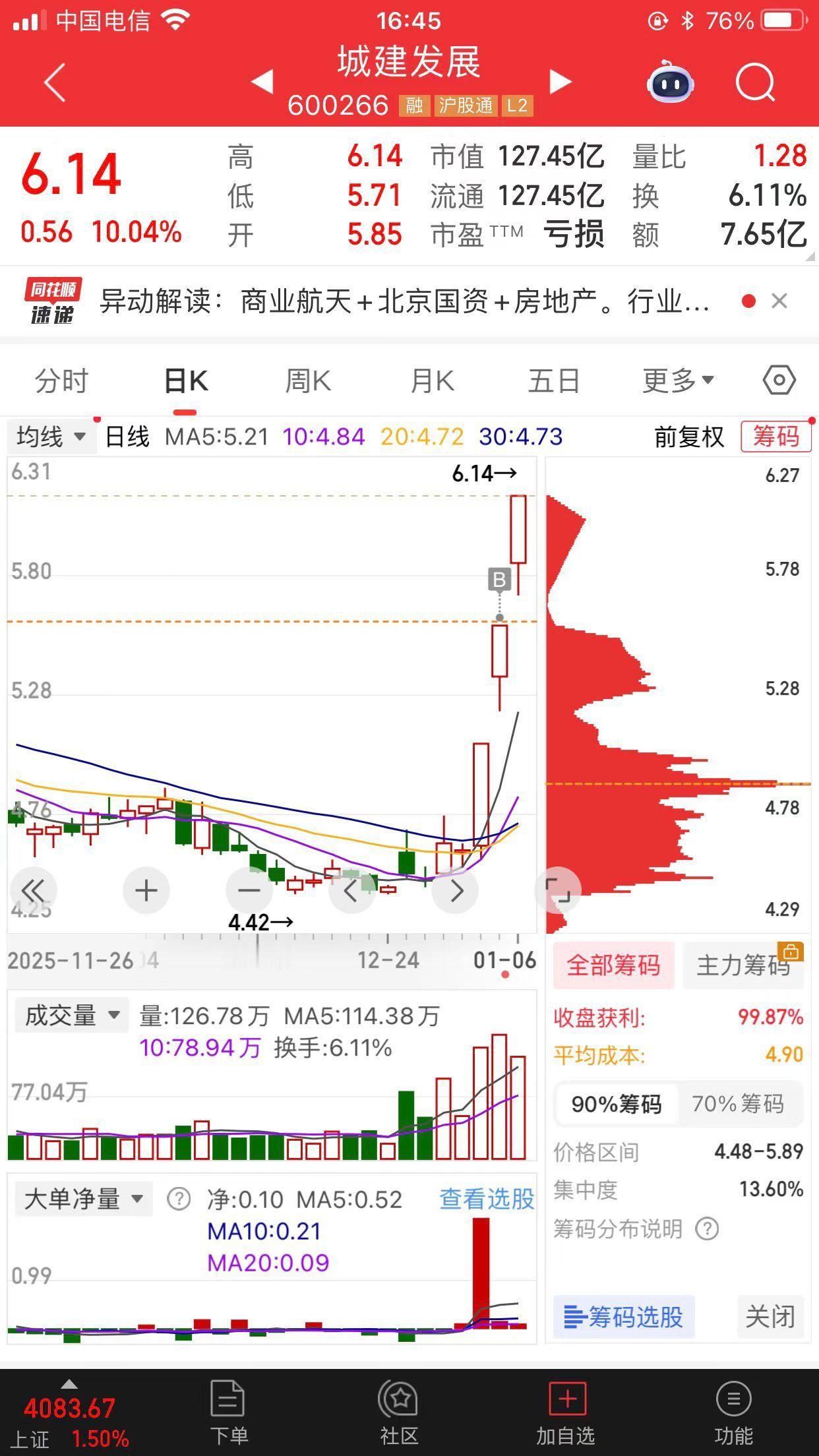Go back with the top-left arrow
Image resolution: width=819 pixels, height=1456 pixels.
[55, 82]
